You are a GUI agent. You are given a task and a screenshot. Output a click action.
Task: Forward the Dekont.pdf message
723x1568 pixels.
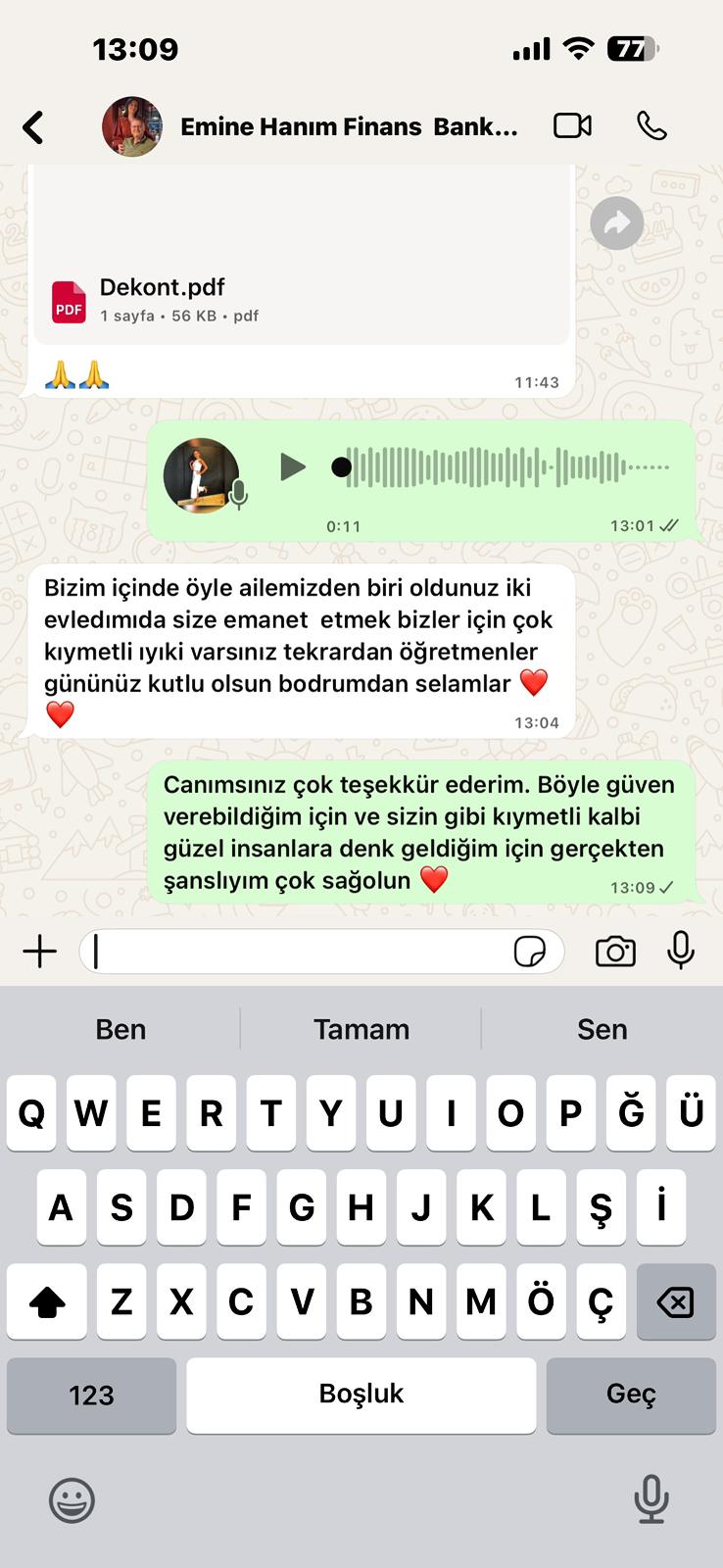[616, 223]
